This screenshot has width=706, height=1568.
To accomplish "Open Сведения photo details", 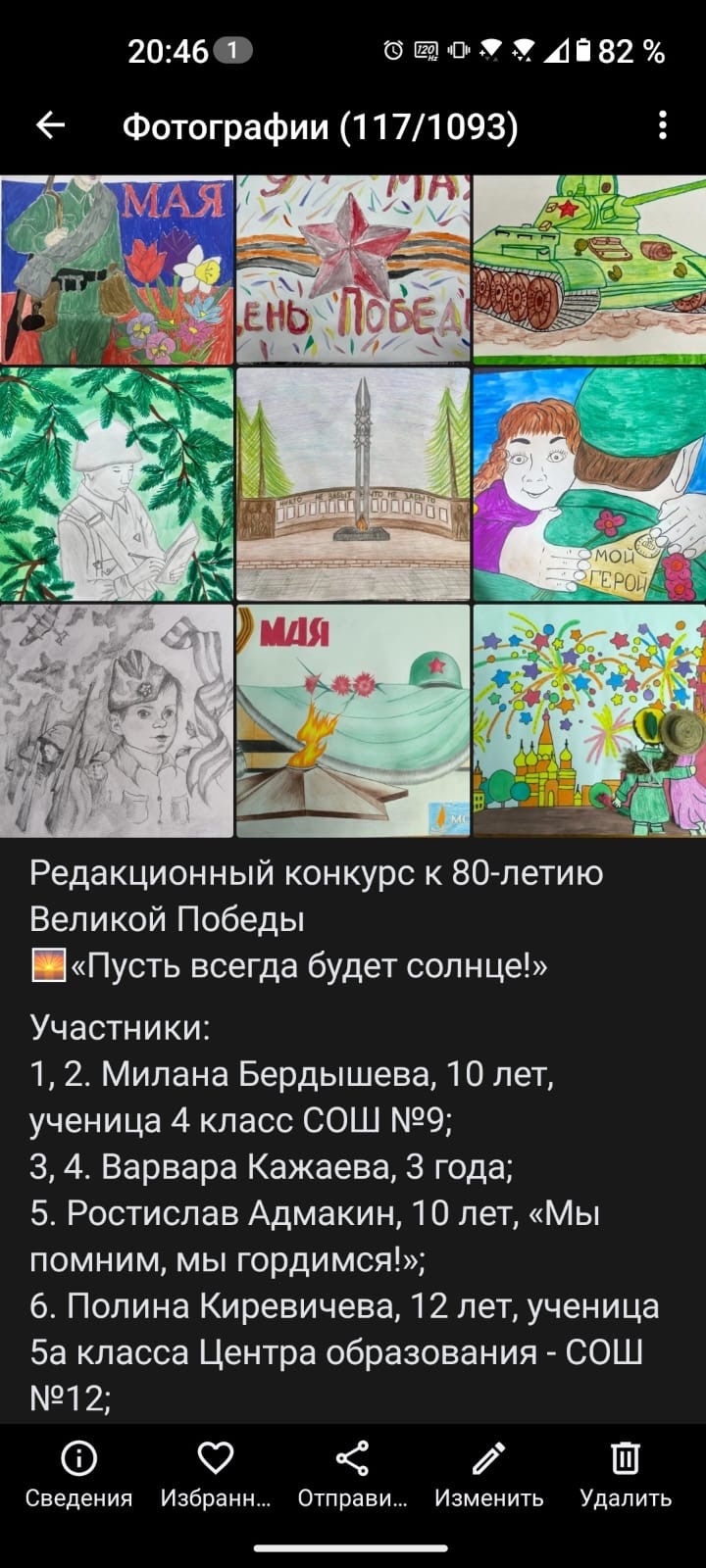I will (x=78, y=1475).
